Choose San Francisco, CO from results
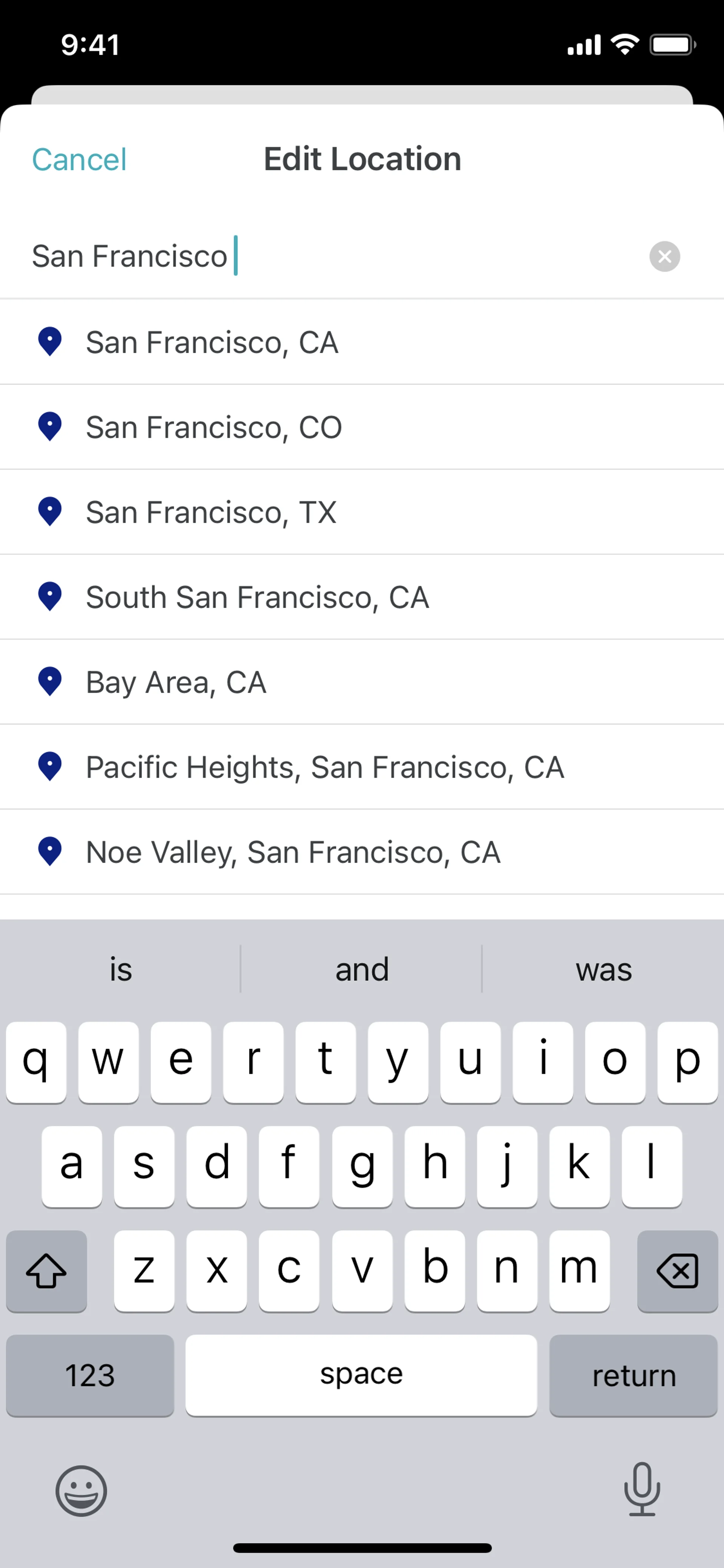724x1568 pixels. tap(213, 427)
